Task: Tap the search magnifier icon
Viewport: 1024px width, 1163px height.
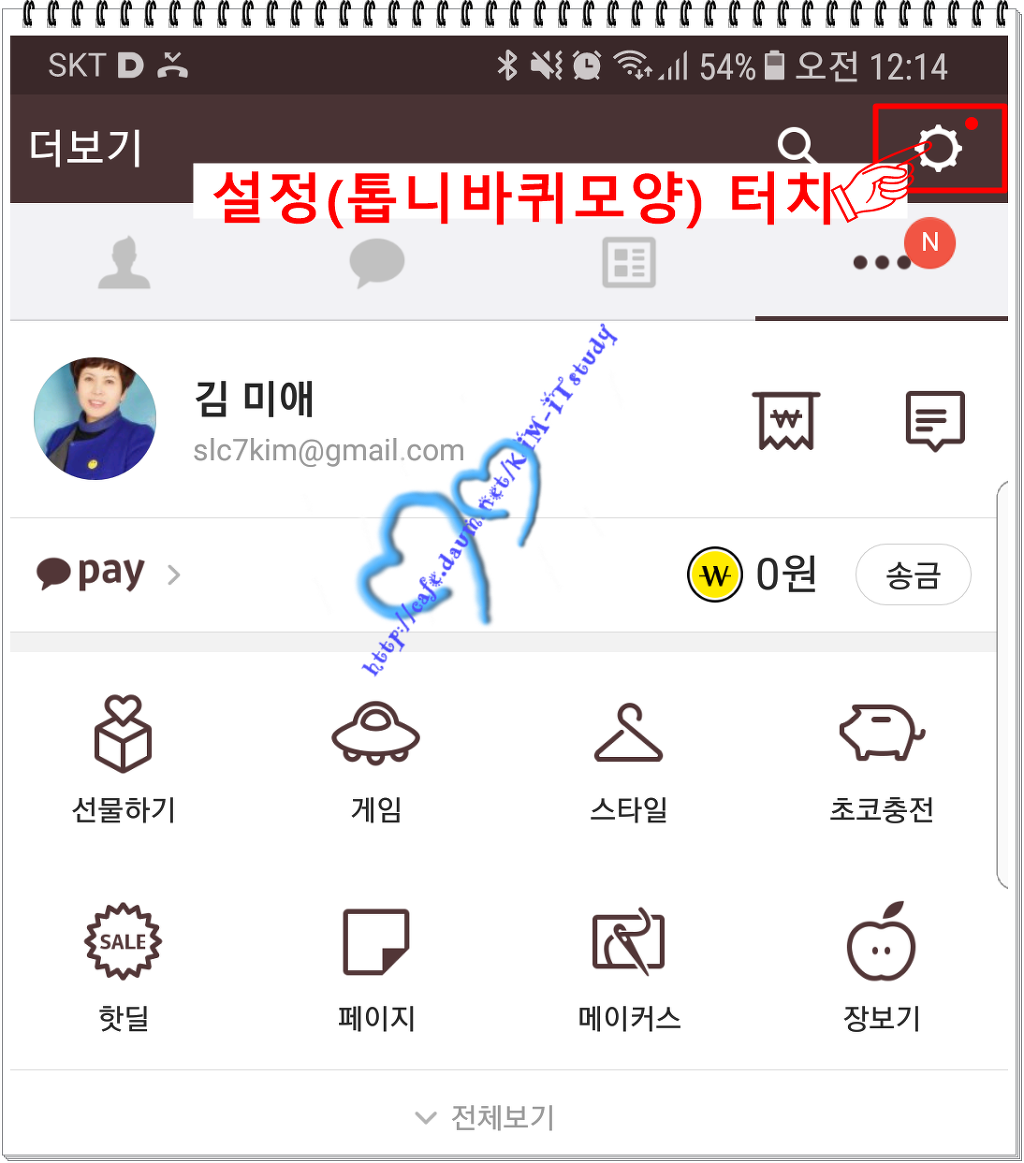Action: tap(798, 148)
